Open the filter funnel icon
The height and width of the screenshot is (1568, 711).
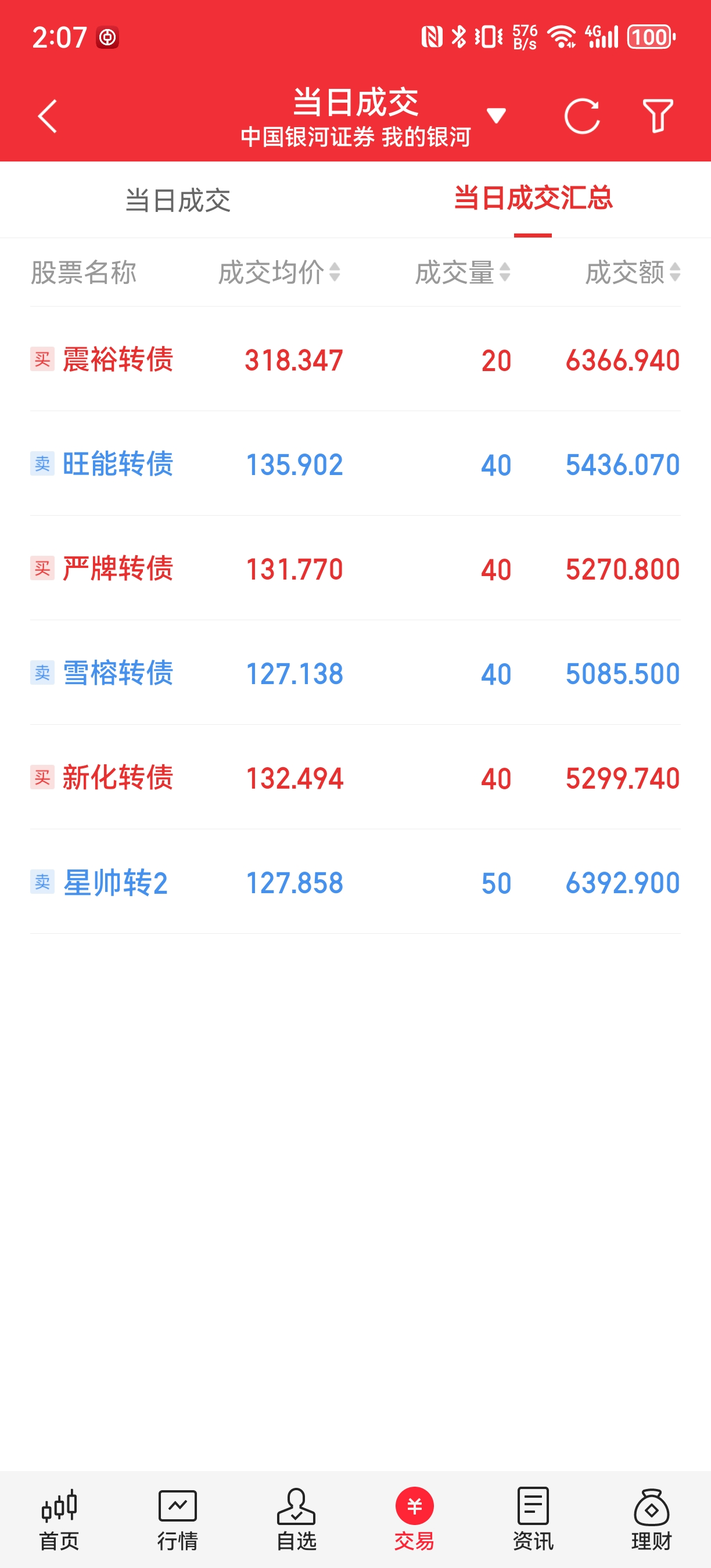(x=658, y=116)
